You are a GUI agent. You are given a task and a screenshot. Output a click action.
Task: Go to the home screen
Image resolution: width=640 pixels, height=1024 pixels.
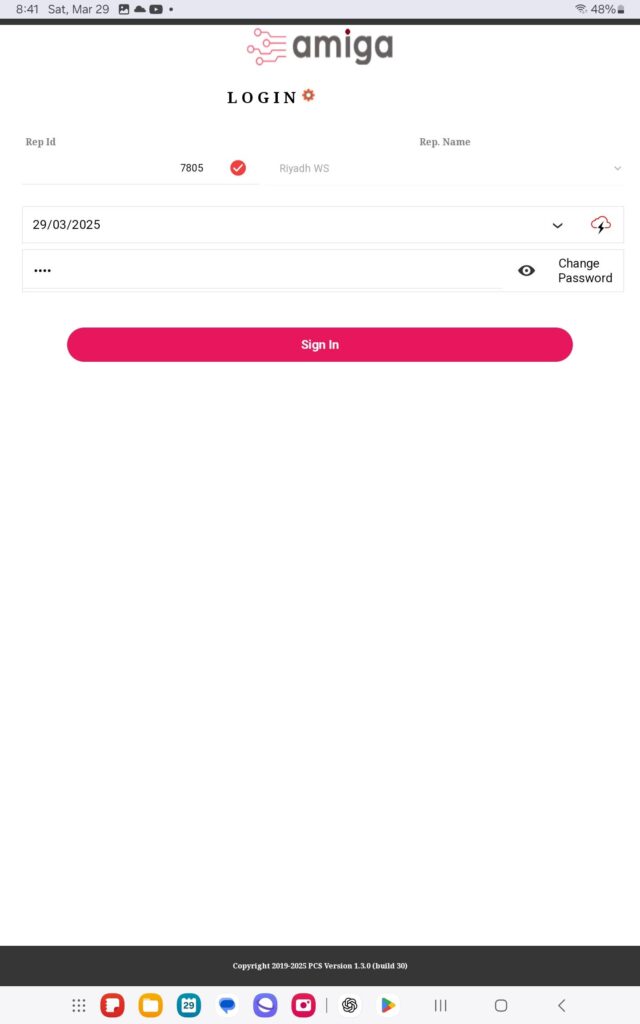click(x=501, y=1006)
